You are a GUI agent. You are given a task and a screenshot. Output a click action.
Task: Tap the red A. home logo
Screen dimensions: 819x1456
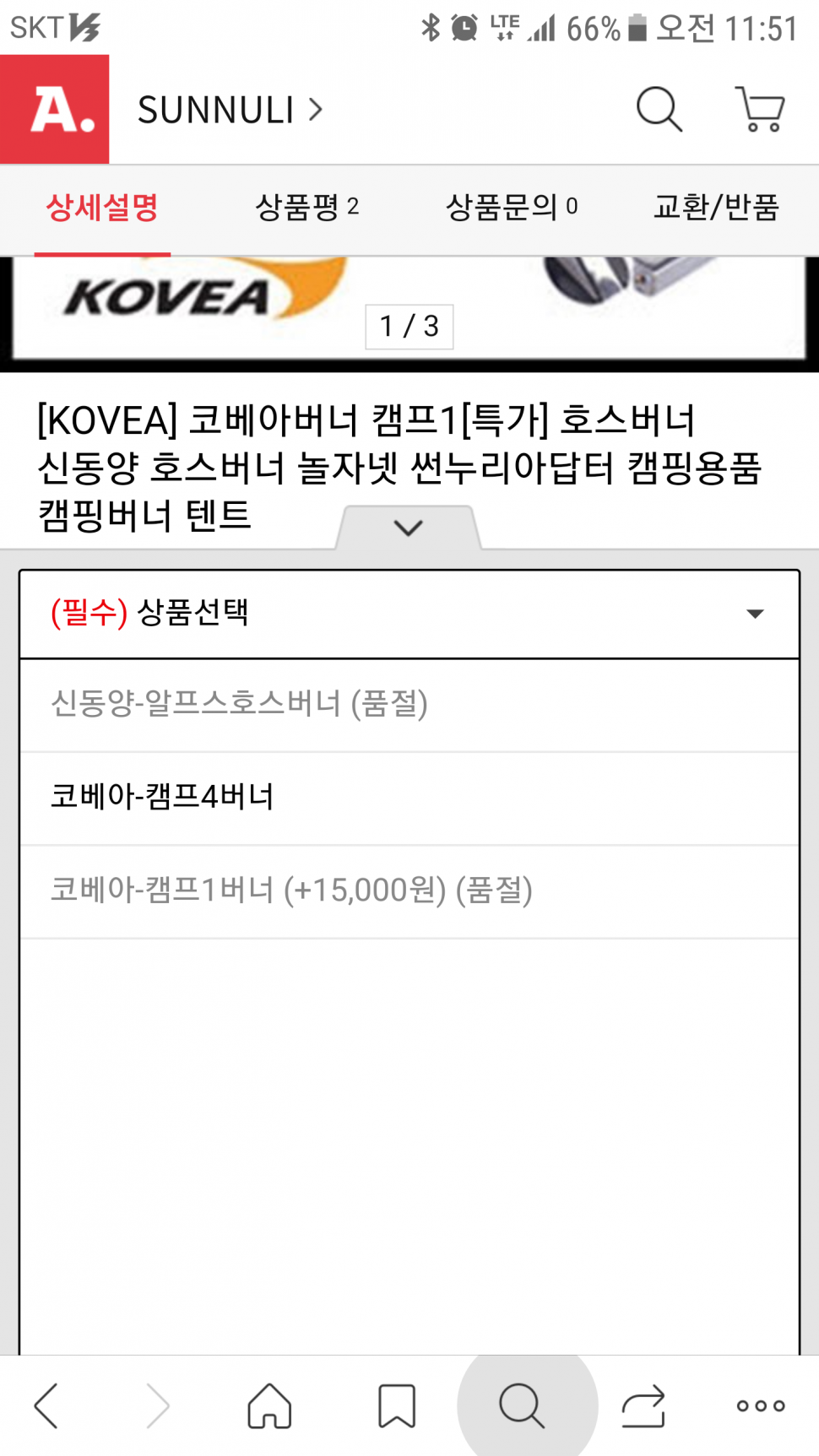(55, 110)
